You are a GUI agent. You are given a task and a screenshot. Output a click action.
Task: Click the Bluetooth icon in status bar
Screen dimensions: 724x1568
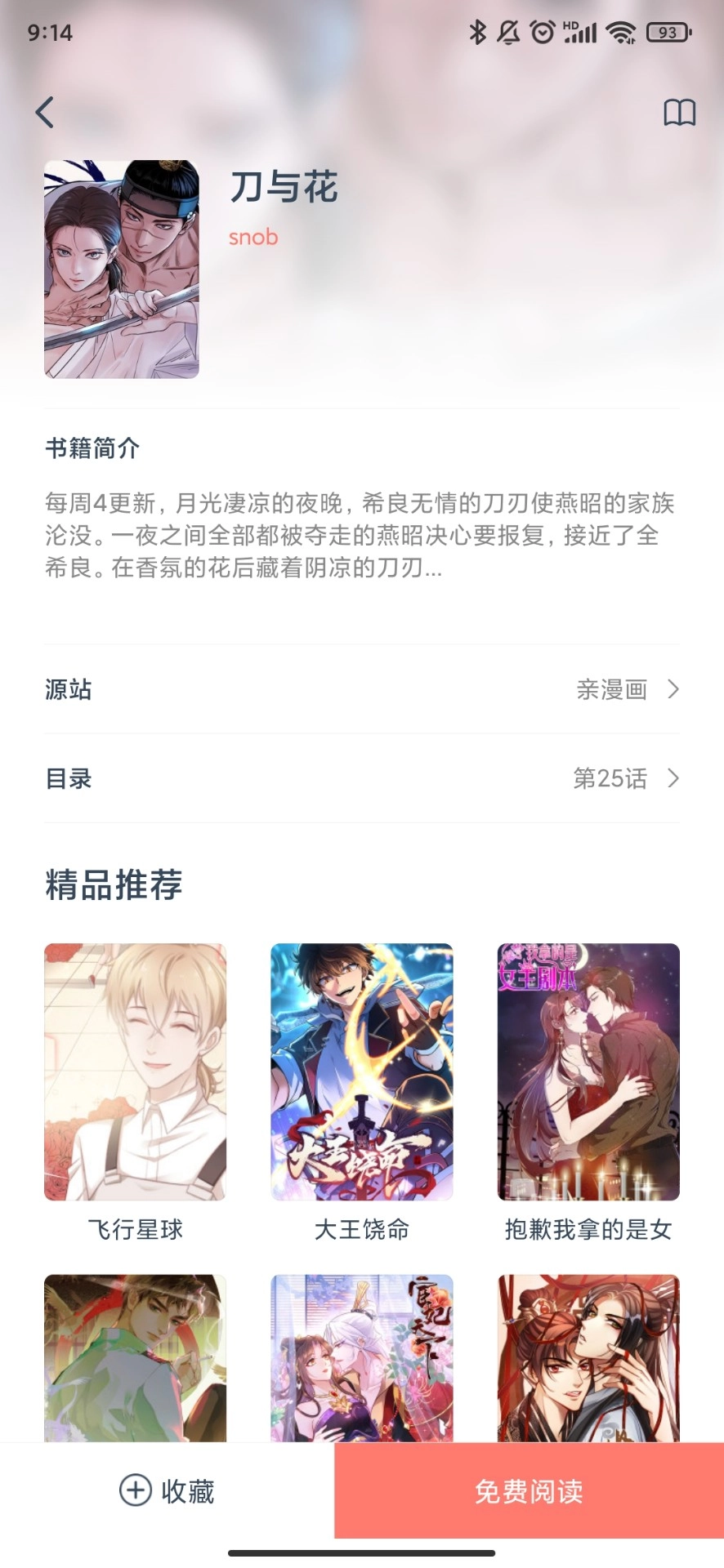coord(476,30)
